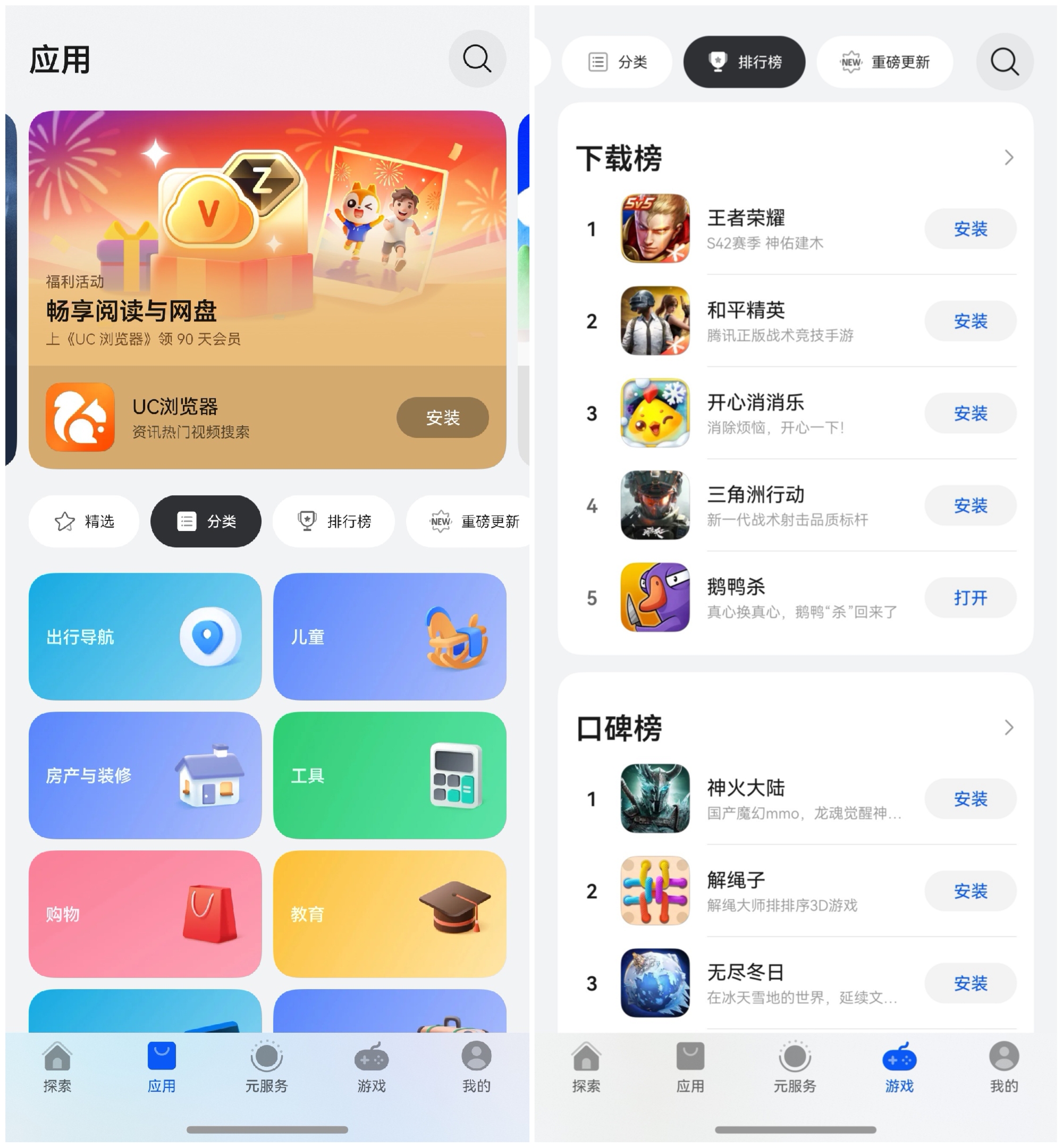
Task: Open the 儿童 category card
Action: [x=390, y=636]
